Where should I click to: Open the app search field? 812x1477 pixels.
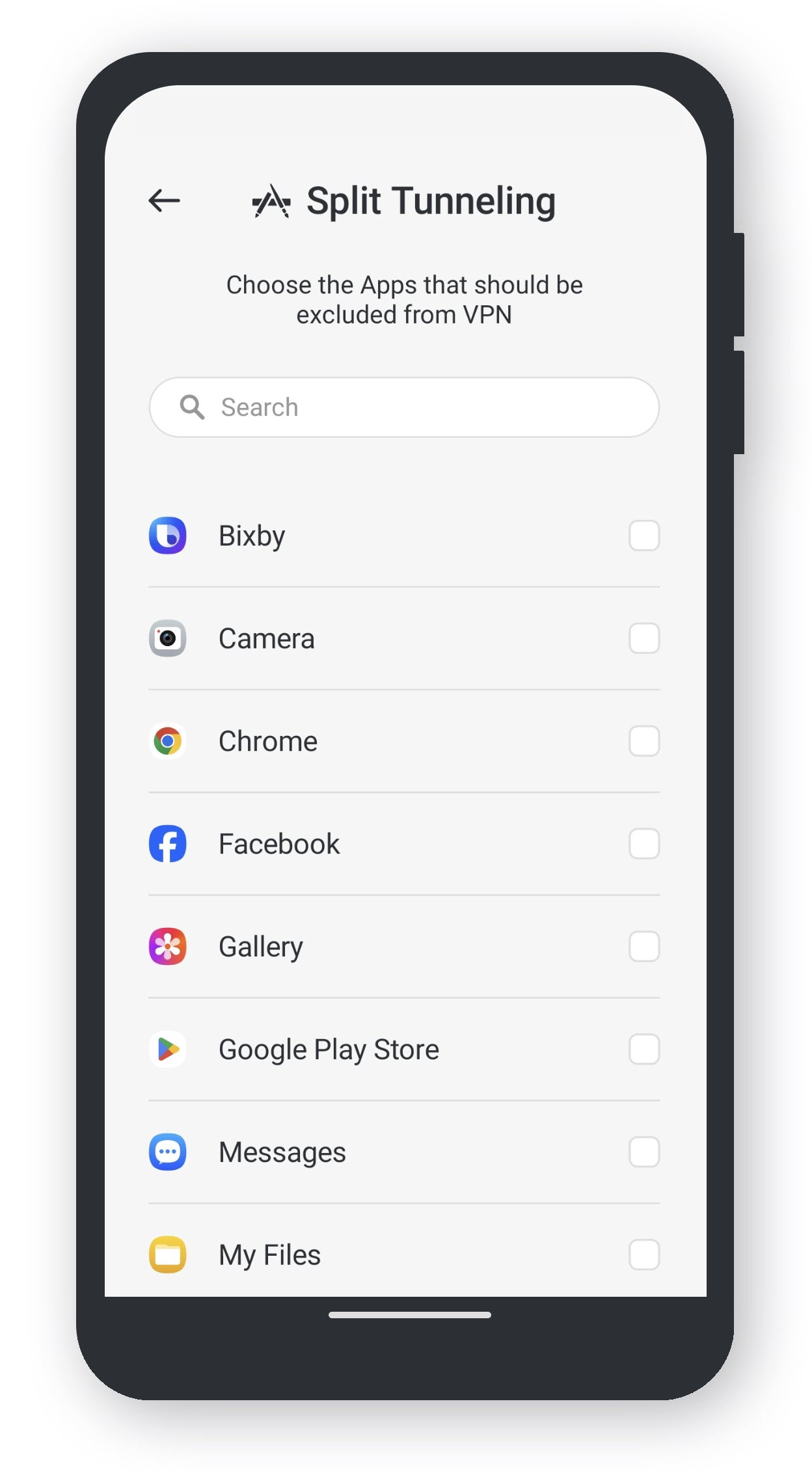click(x=404, y=407)
